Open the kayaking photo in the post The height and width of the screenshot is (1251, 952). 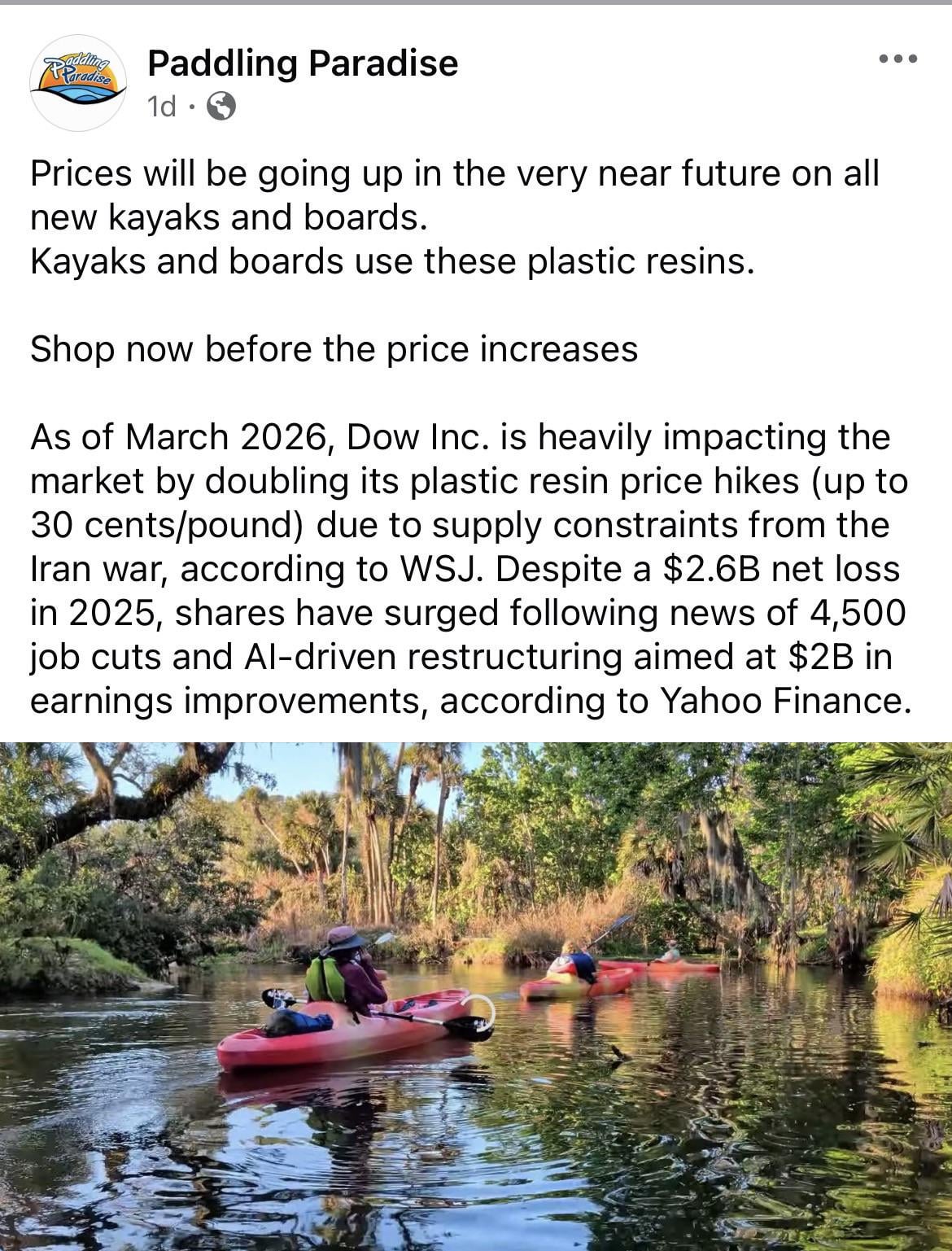476,996
